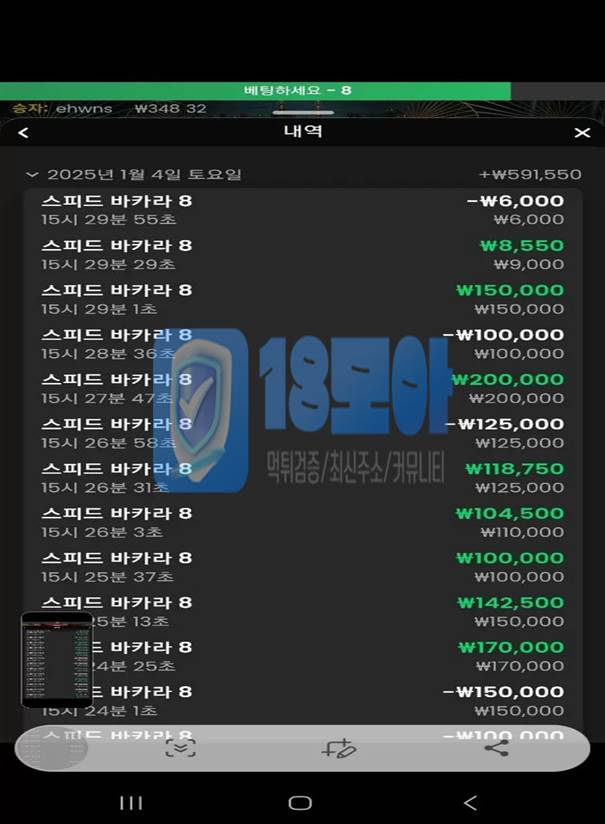This screenshot has width=605, height=824.
Task: Collapse the 2025년 1월 4일 토요일 section
Action: [33, 174]
